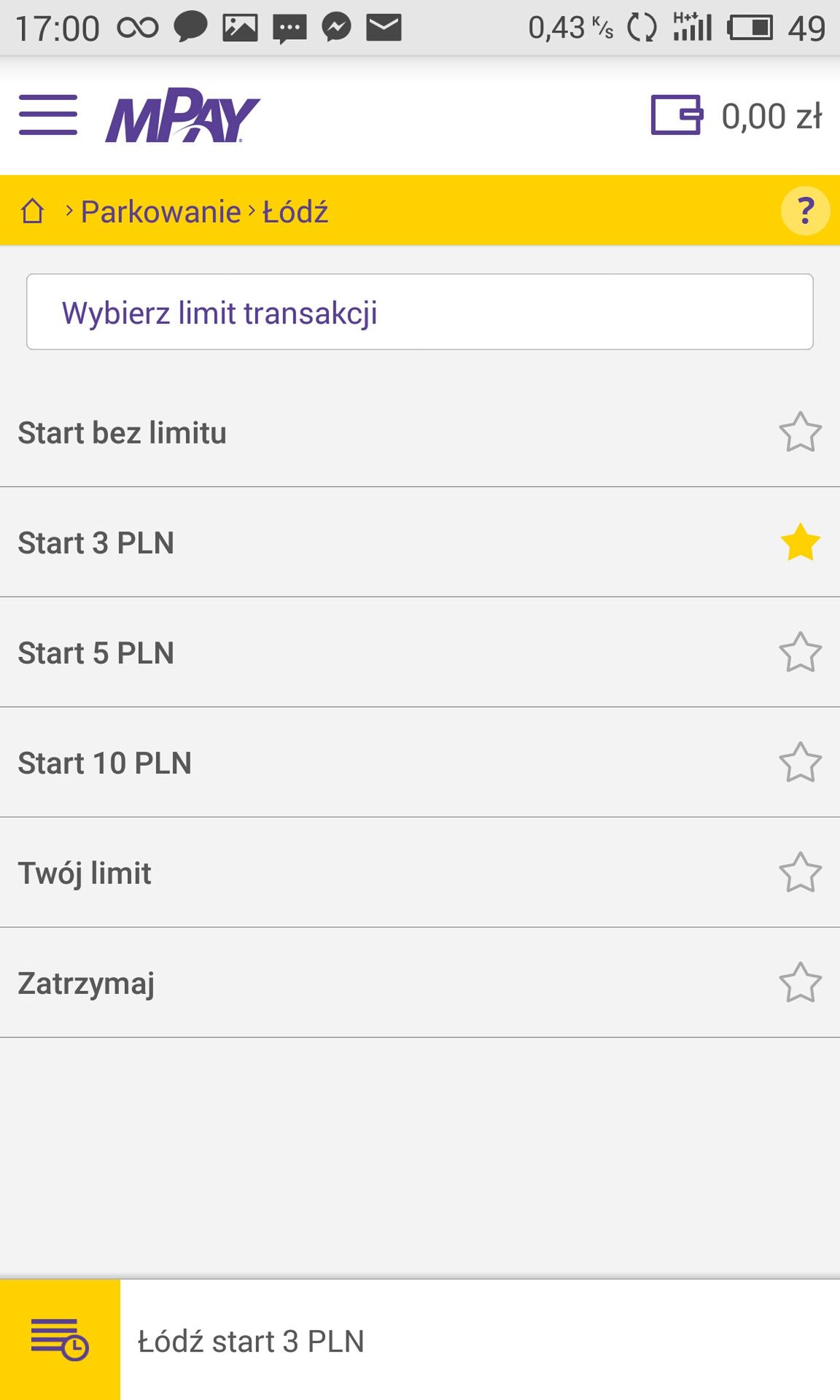Screen dimensions: 840x1400
Task: Open the help question mark
Action: pyautogui.click(x=805, y=211)
